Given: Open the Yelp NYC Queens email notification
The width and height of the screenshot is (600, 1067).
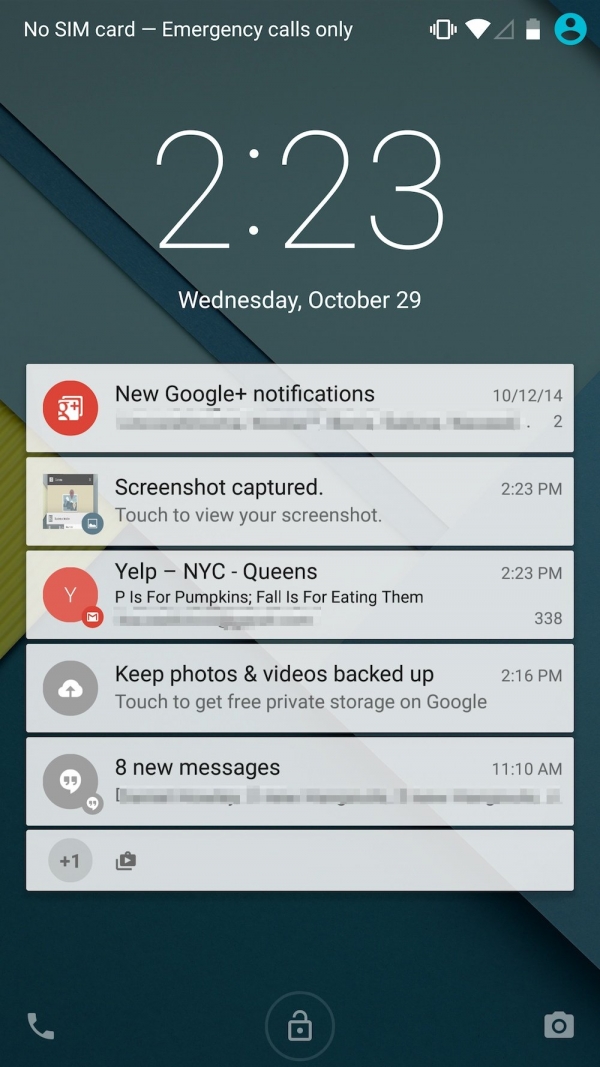Looking at the screenshot, I should (x=300, y=595).
